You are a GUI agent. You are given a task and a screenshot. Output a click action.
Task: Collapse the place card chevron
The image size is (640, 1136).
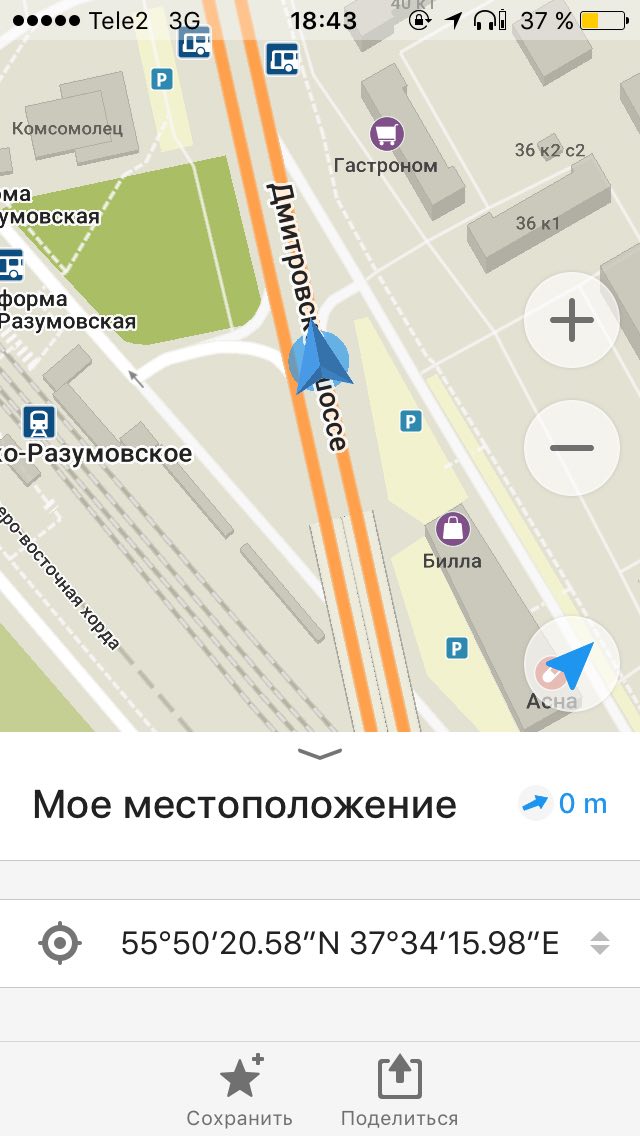(x=320, y=754)
